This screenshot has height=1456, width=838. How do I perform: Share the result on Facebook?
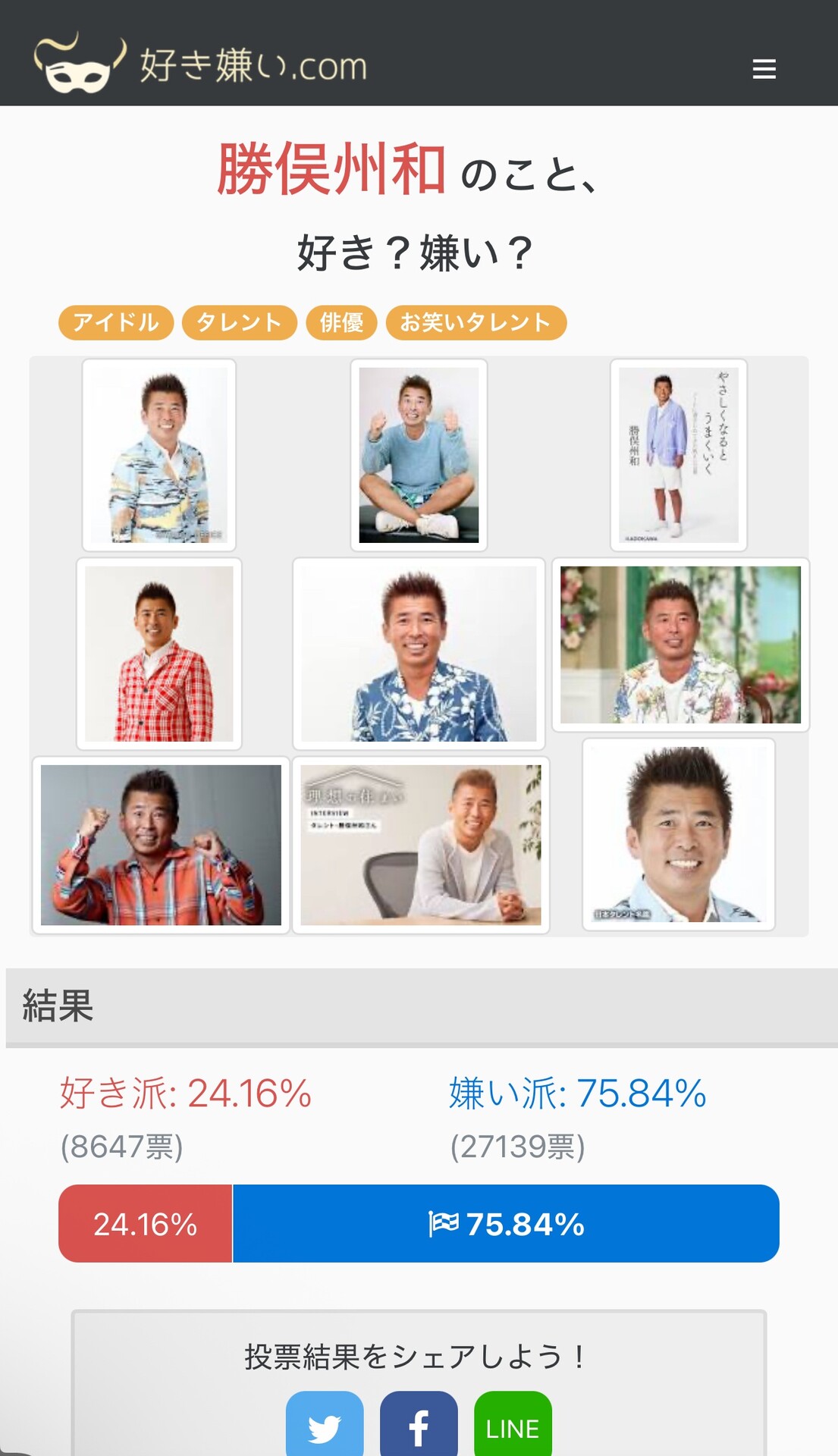coord(419,1426)
